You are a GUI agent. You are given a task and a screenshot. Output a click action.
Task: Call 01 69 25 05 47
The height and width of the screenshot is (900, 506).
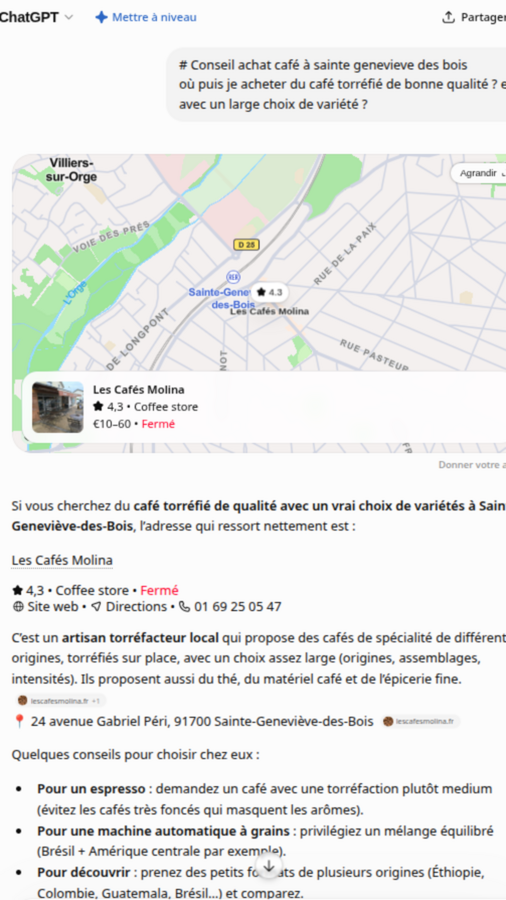click(x=231, y=607)
